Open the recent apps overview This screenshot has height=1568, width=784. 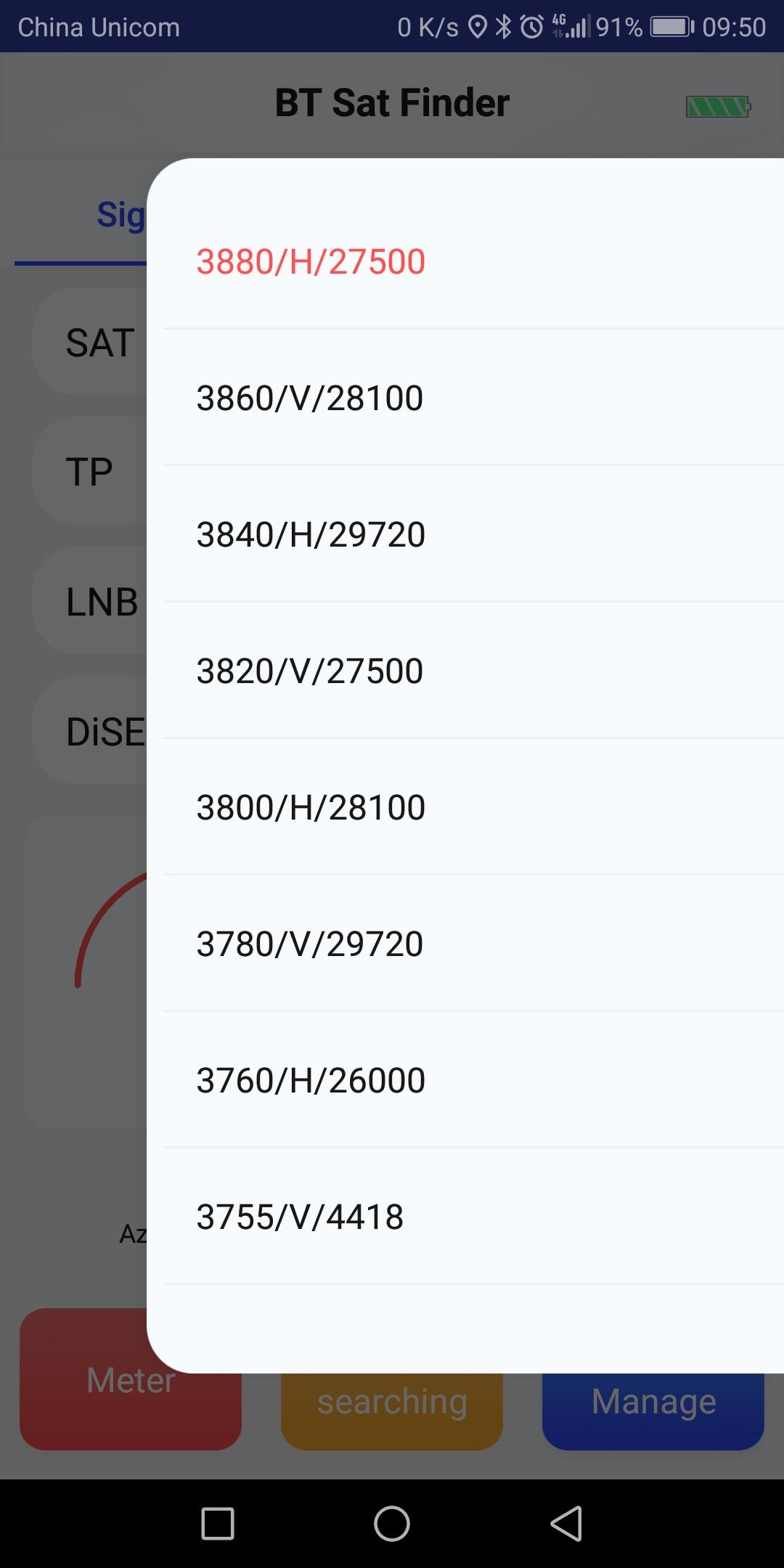[x=218, y=1523]
